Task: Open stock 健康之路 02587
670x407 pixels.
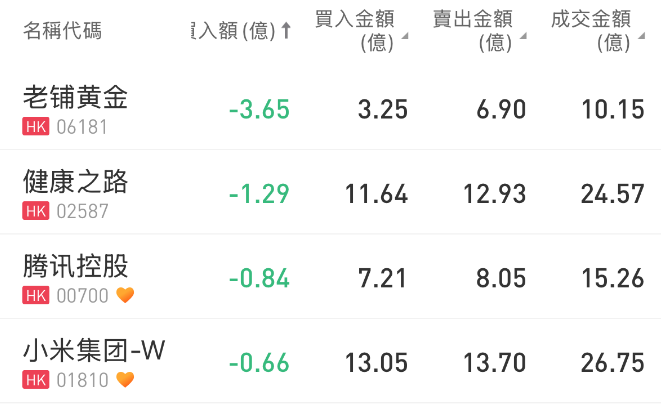Action: pos(76,193)
